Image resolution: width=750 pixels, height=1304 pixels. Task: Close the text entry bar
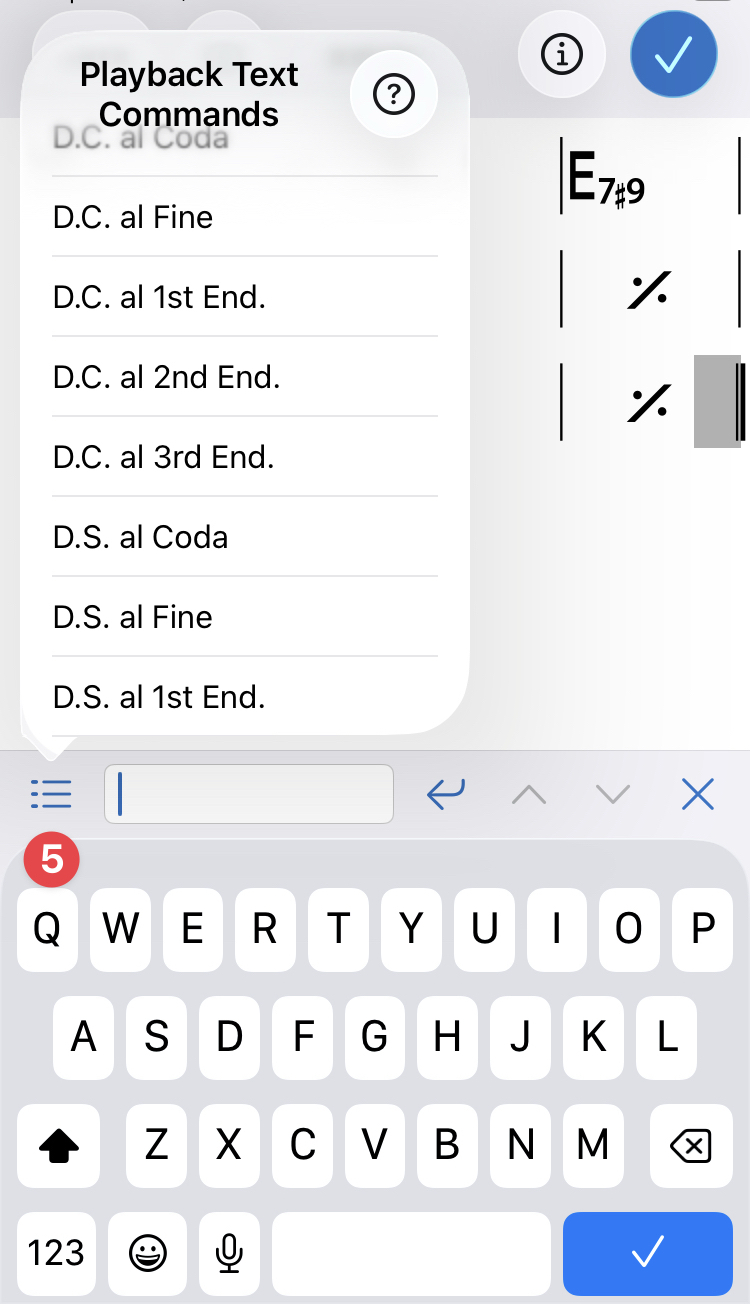click(x=697, y=795)
